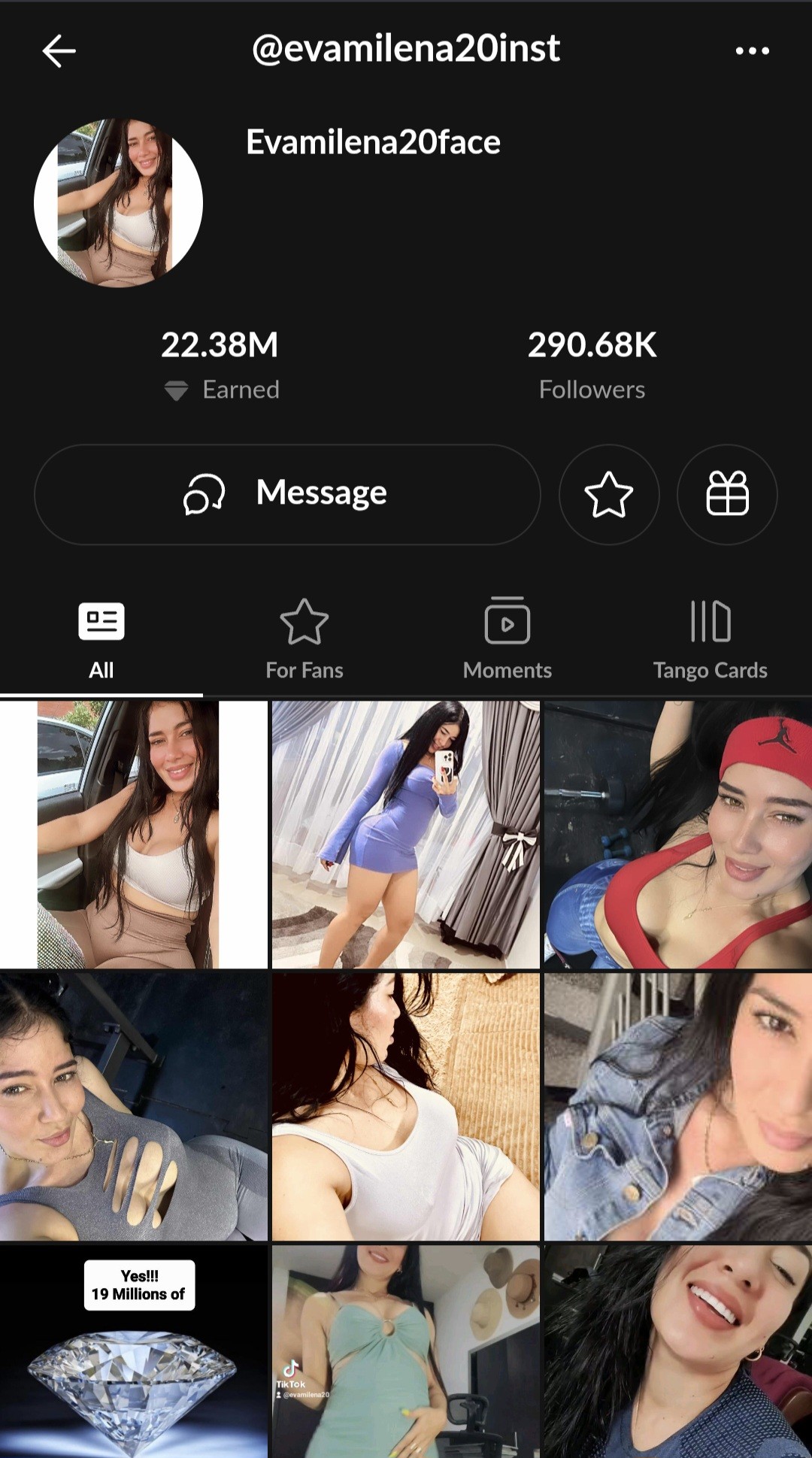Open the TikTok green dress video post
The height and width of the screenshot is (1458, 812).
406,1351
